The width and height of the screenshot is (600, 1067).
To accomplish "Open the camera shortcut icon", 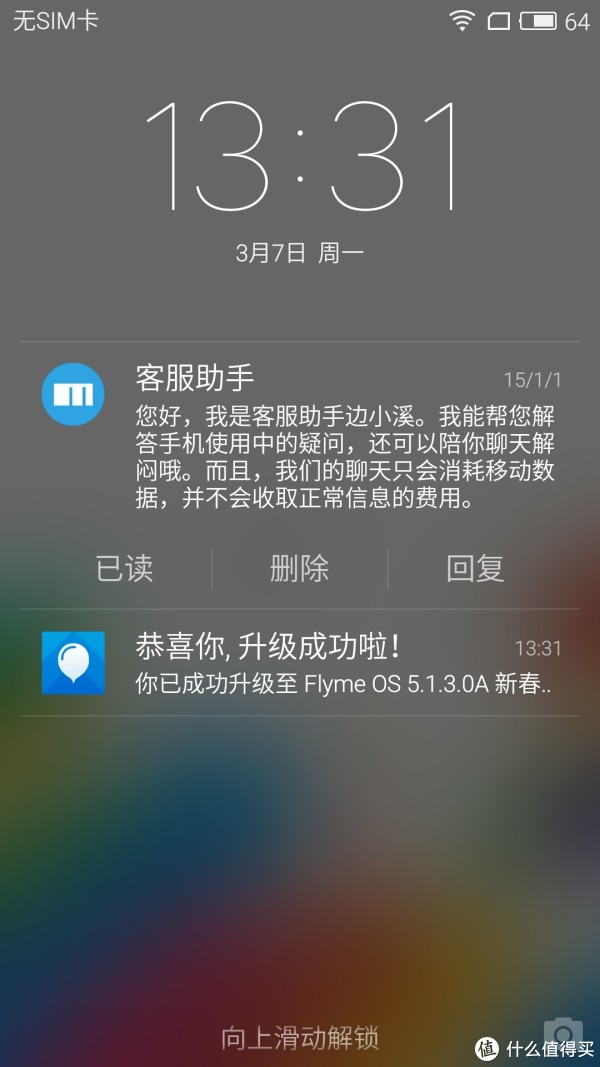I will point(563,1034).
